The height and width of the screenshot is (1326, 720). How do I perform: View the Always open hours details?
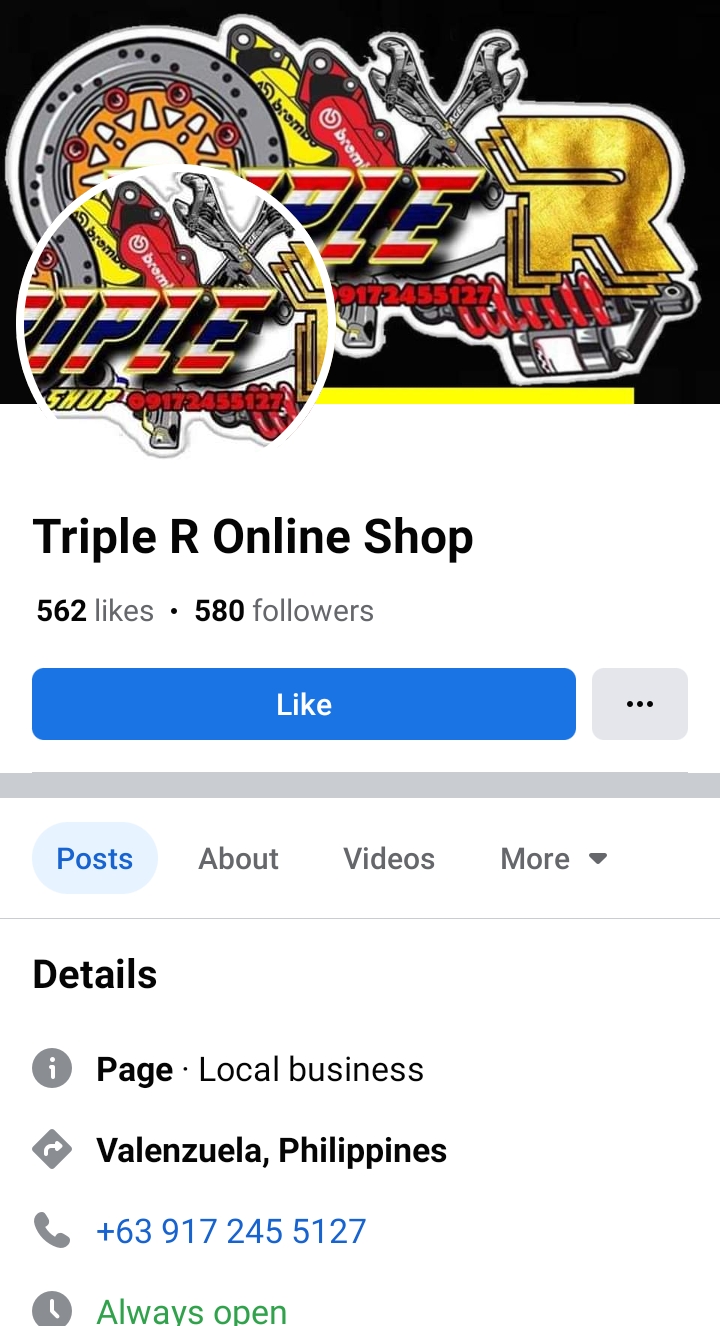[191, 1309]
